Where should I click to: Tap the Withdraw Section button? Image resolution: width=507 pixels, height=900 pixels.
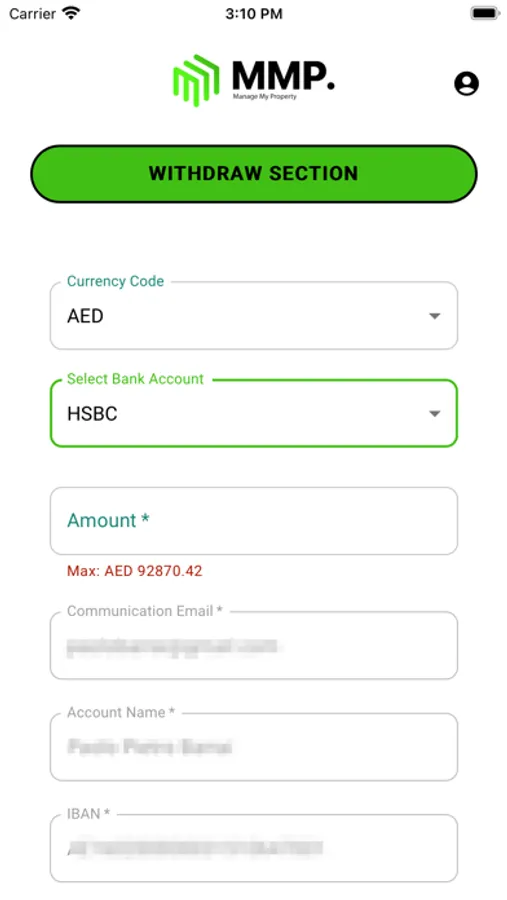pos(254,174)
